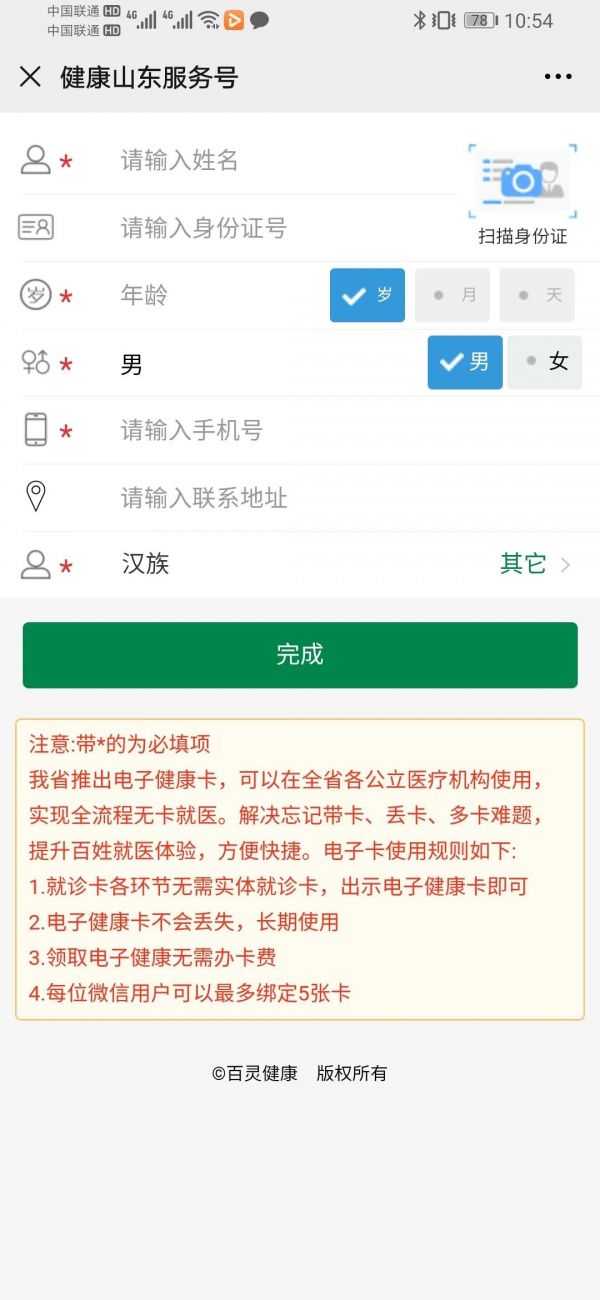Select 男 gender option
This screenshot has height=1300, width=600.
(465, 362)
